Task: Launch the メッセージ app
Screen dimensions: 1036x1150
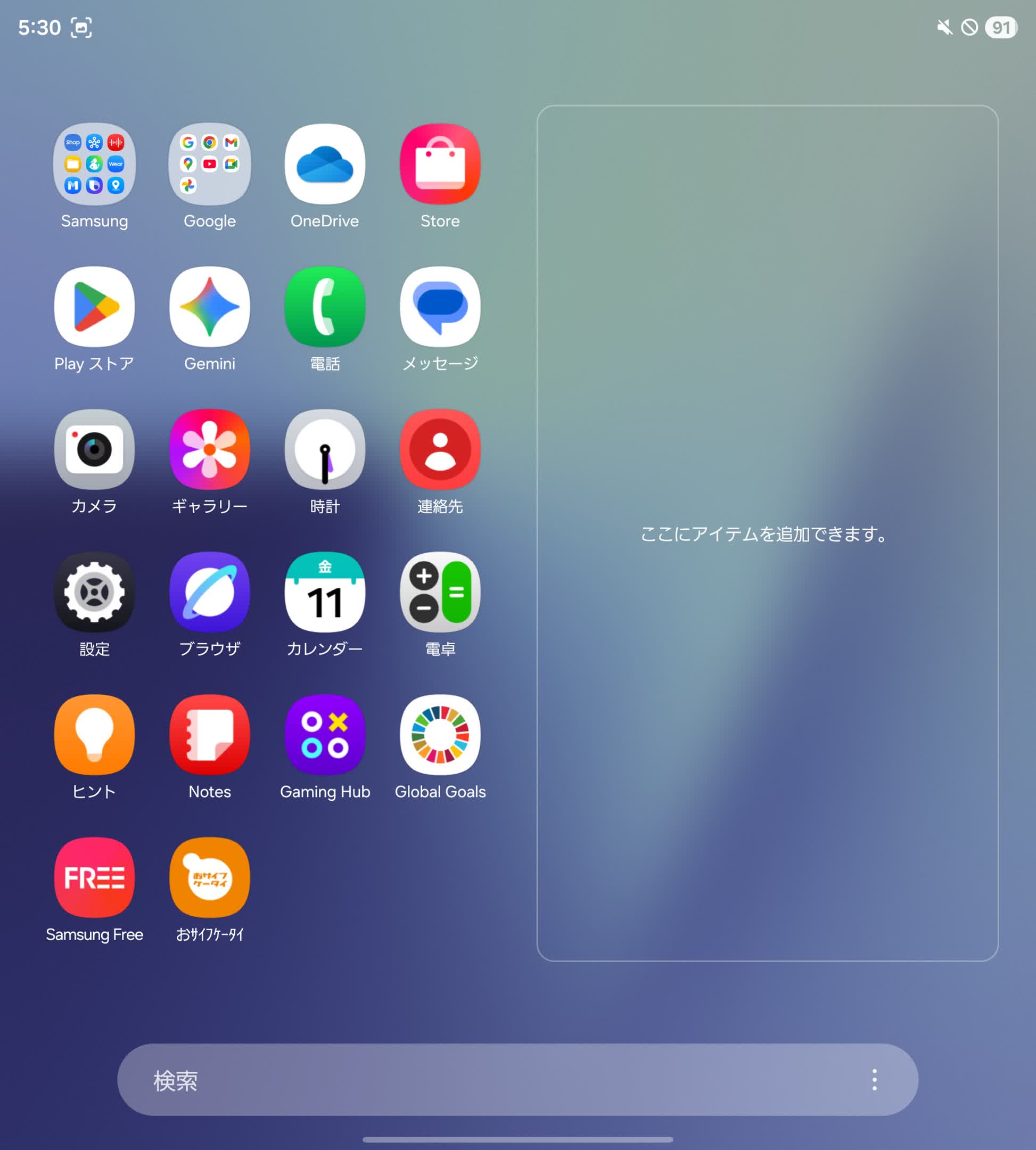Action: 440,307
